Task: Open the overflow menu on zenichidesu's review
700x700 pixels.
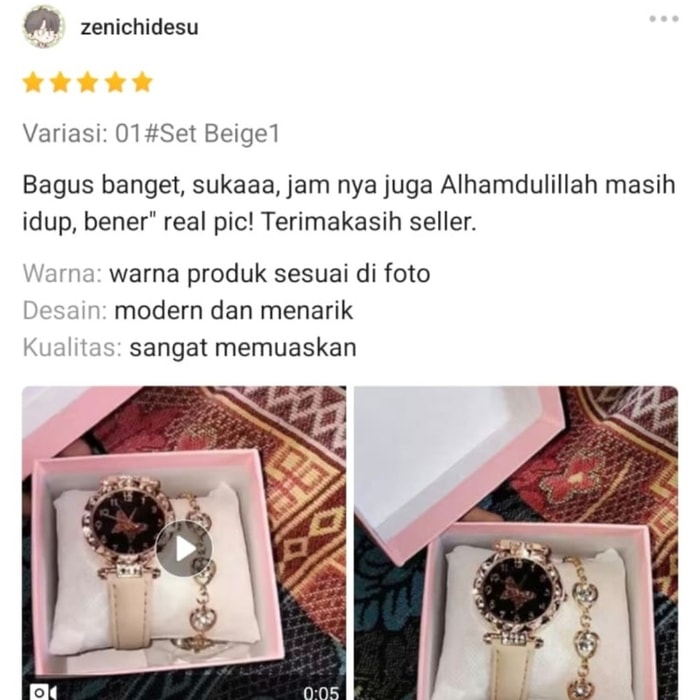Action: tap(663, 19)
